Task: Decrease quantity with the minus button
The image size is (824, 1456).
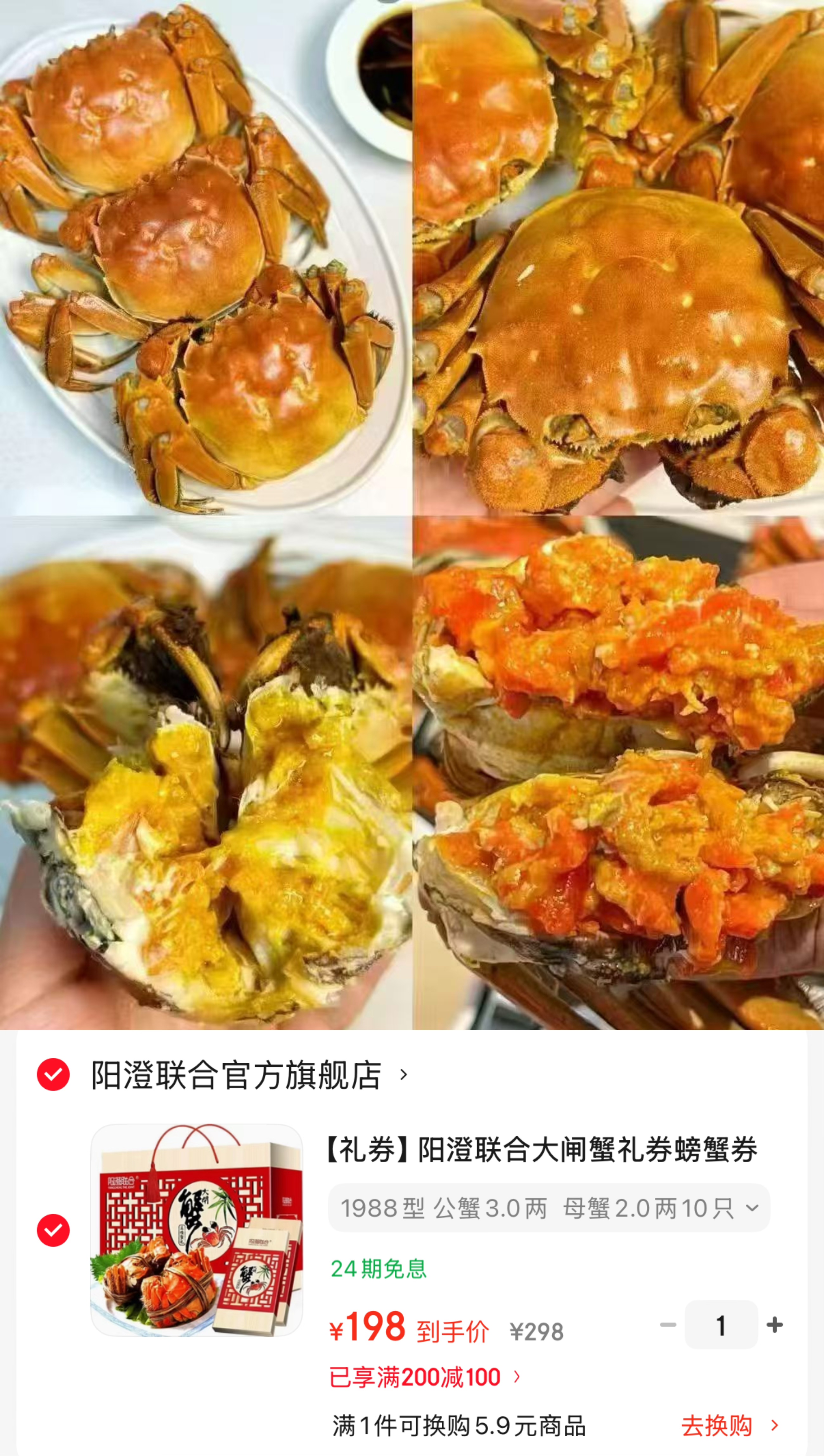Action: pyautogui.click(x=668, y=1325)
